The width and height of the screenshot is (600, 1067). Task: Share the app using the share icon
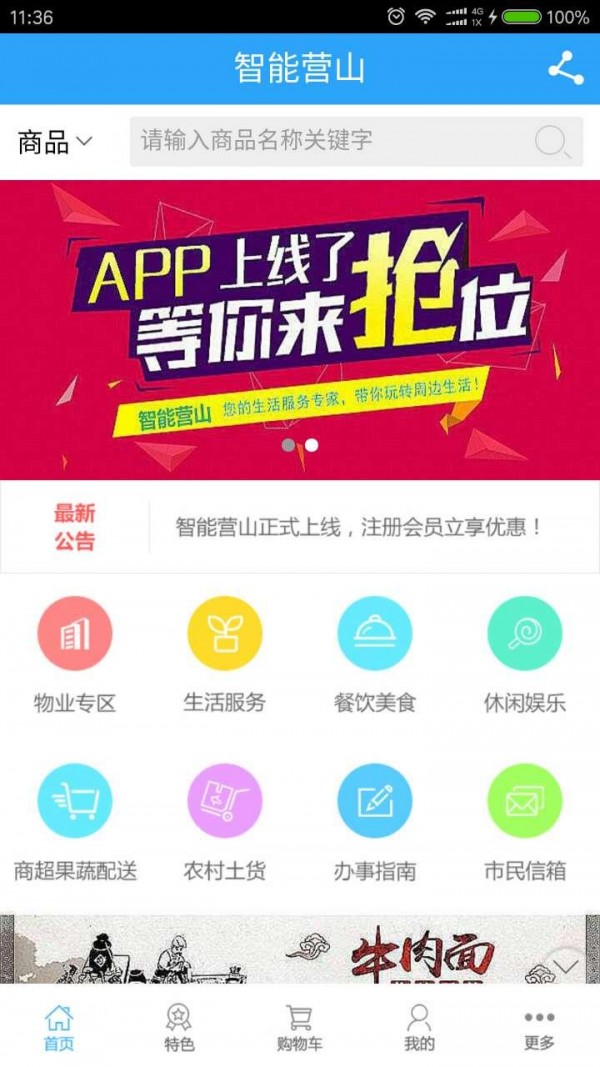(x=565, y=68)
